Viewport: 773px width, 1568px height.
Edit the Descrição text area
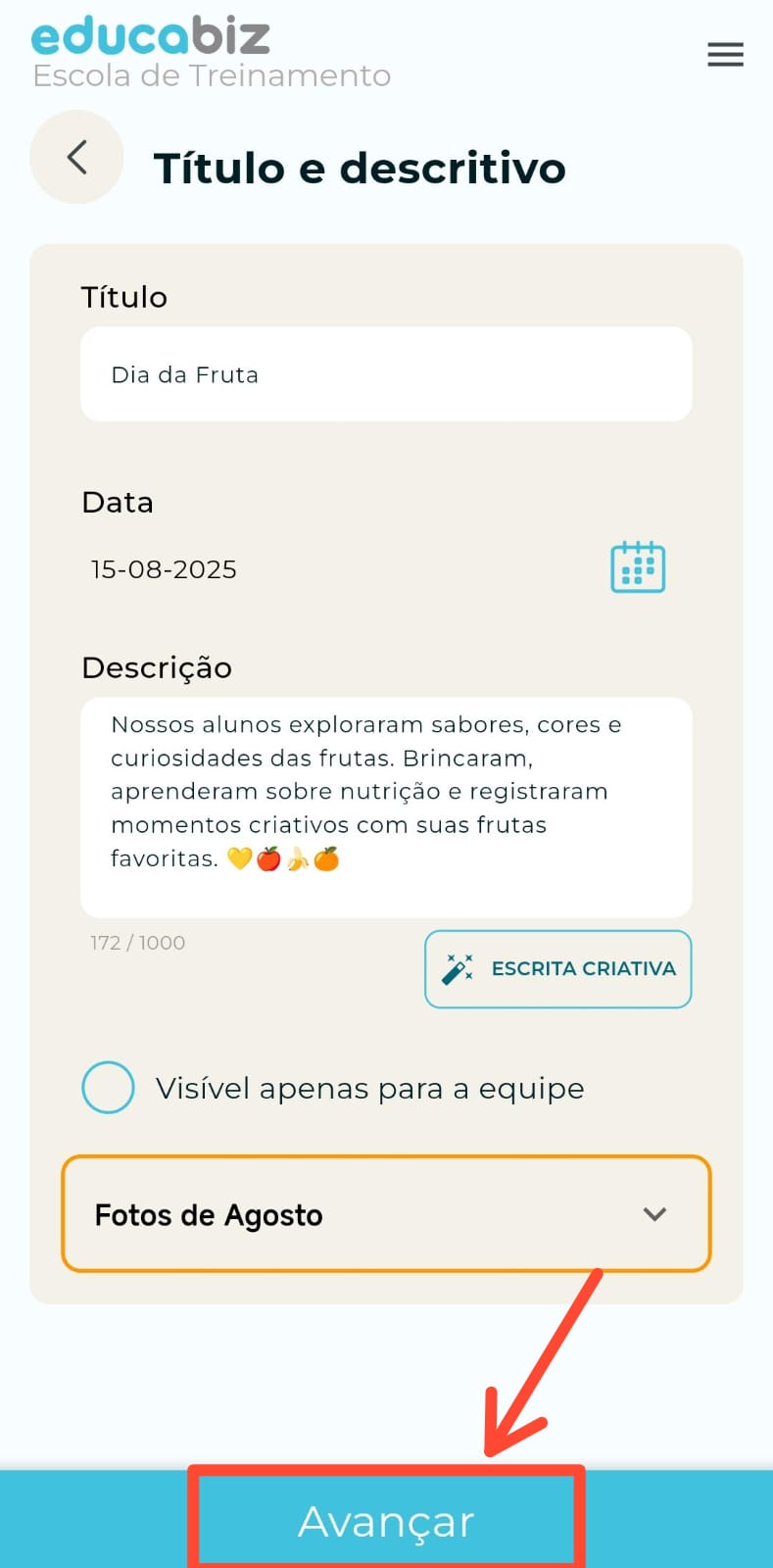point(386,806)
